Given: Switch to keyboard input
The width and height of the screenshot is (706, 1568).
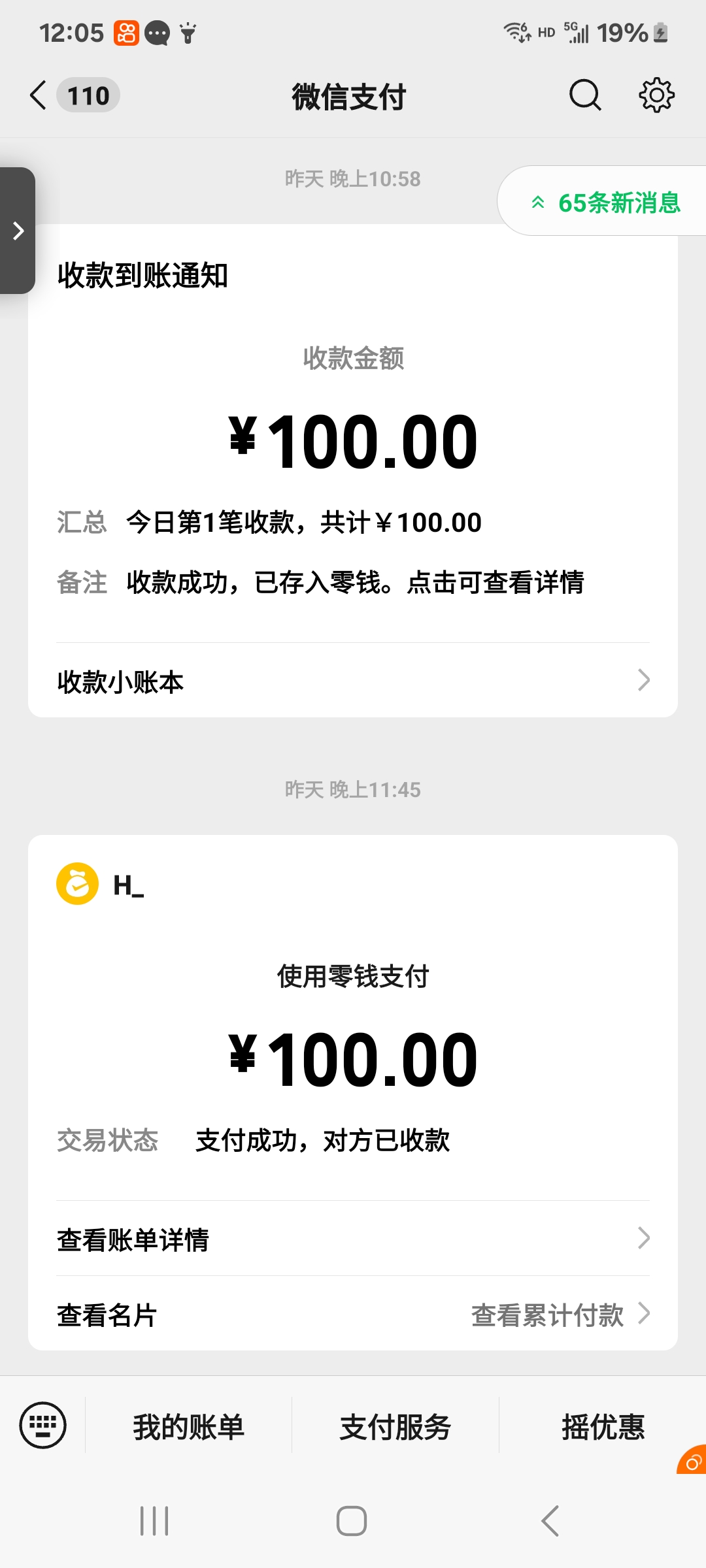Looking at the screenshot, I should [x=43, y=1425].
